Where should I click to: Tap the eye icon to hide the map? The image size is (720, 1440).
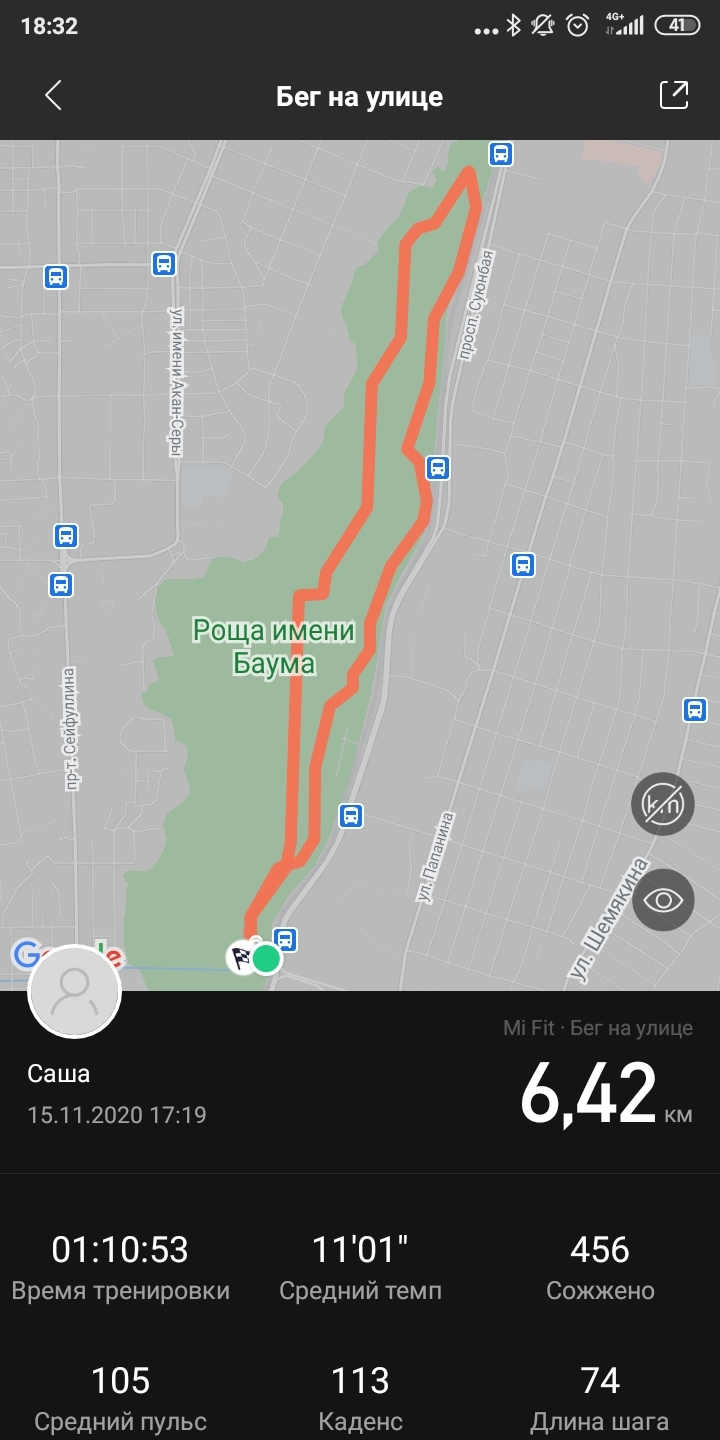click(x=662, y=900)
